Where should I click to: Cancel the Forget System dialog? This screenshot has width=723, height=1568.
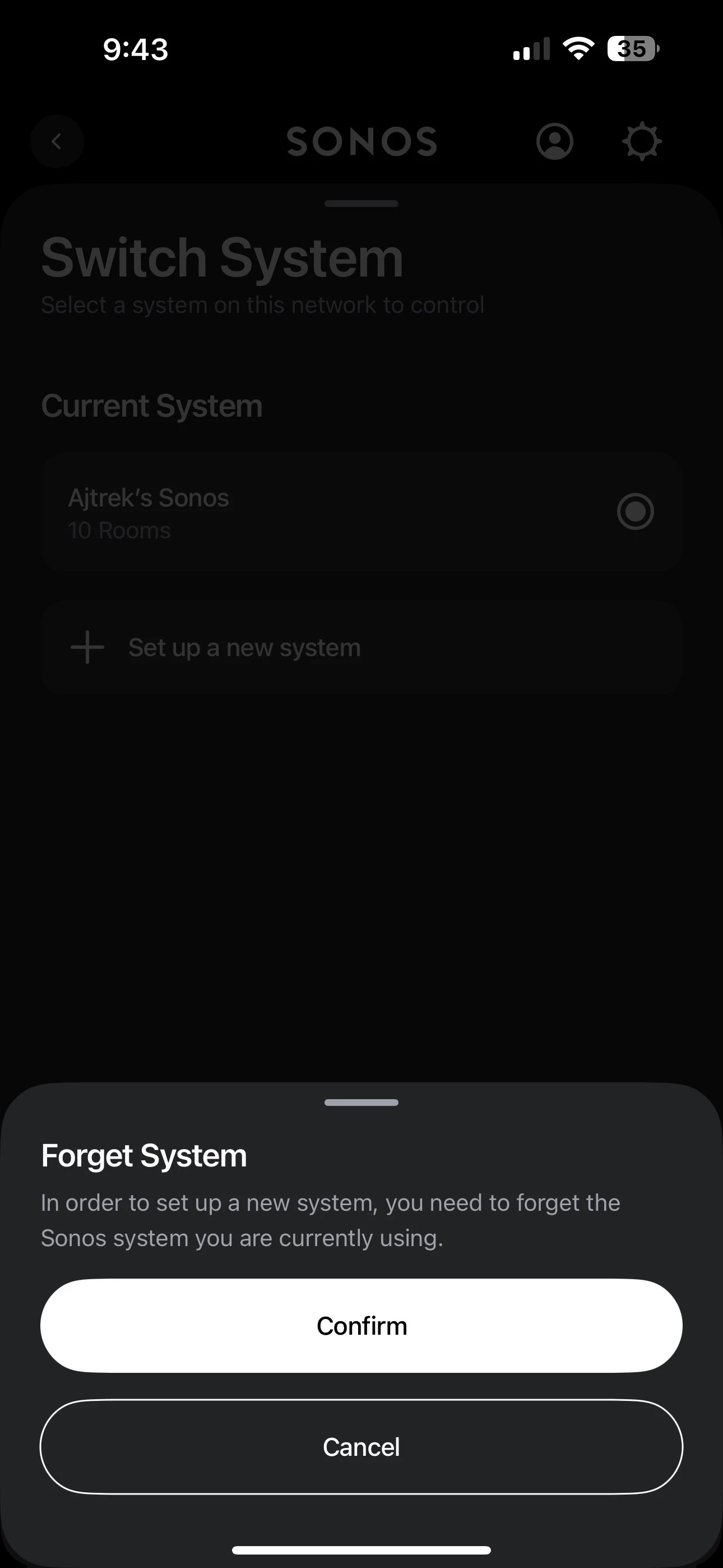tap(361, 1446)
